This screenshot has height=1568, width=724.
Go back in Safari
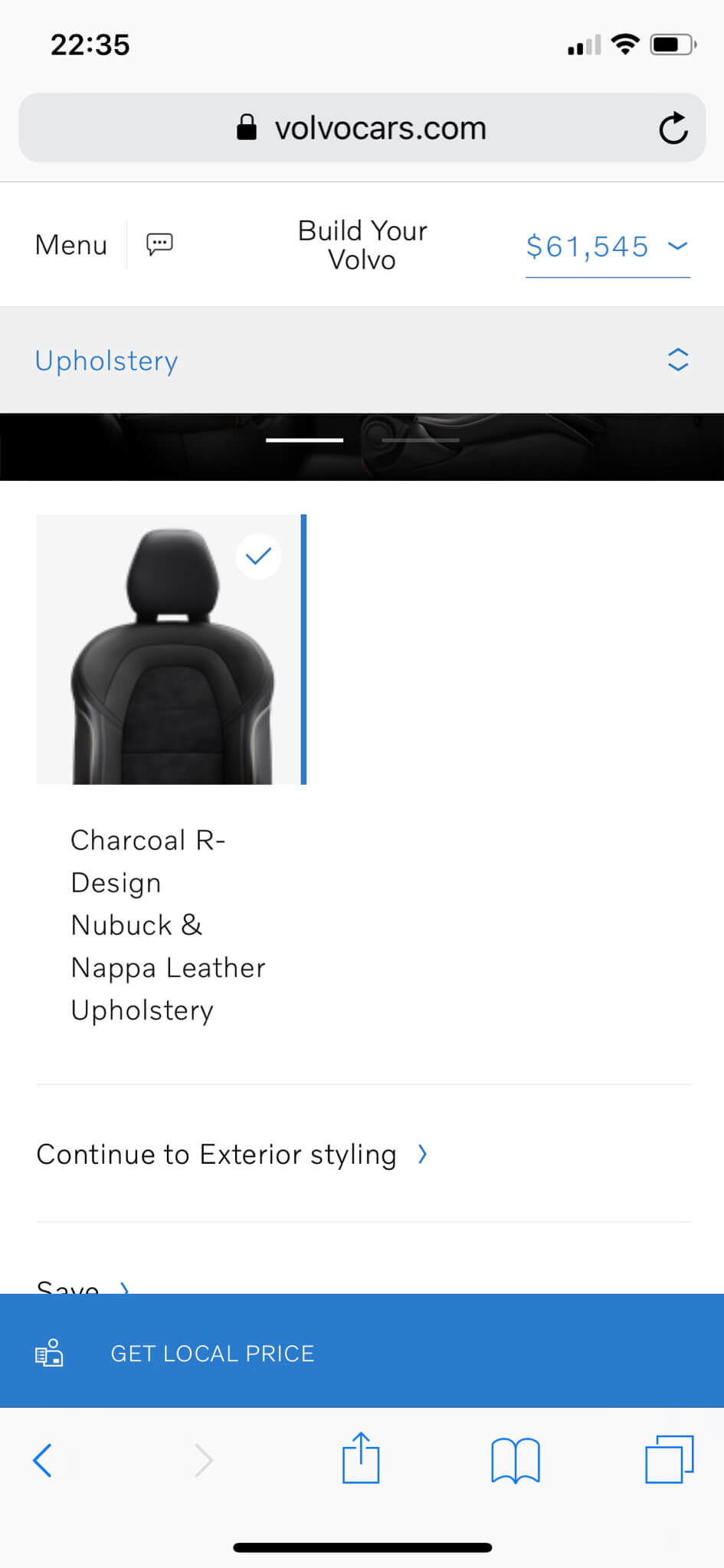tap(43, 1460)
